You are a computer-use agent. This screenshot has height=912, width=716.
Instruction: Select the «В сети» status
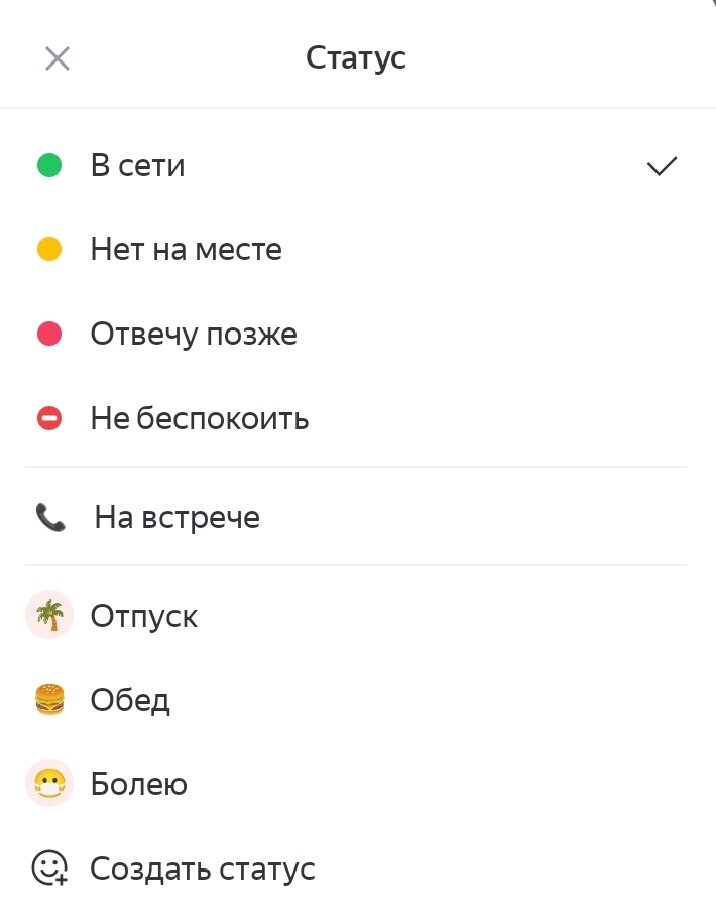coord(138,166)
